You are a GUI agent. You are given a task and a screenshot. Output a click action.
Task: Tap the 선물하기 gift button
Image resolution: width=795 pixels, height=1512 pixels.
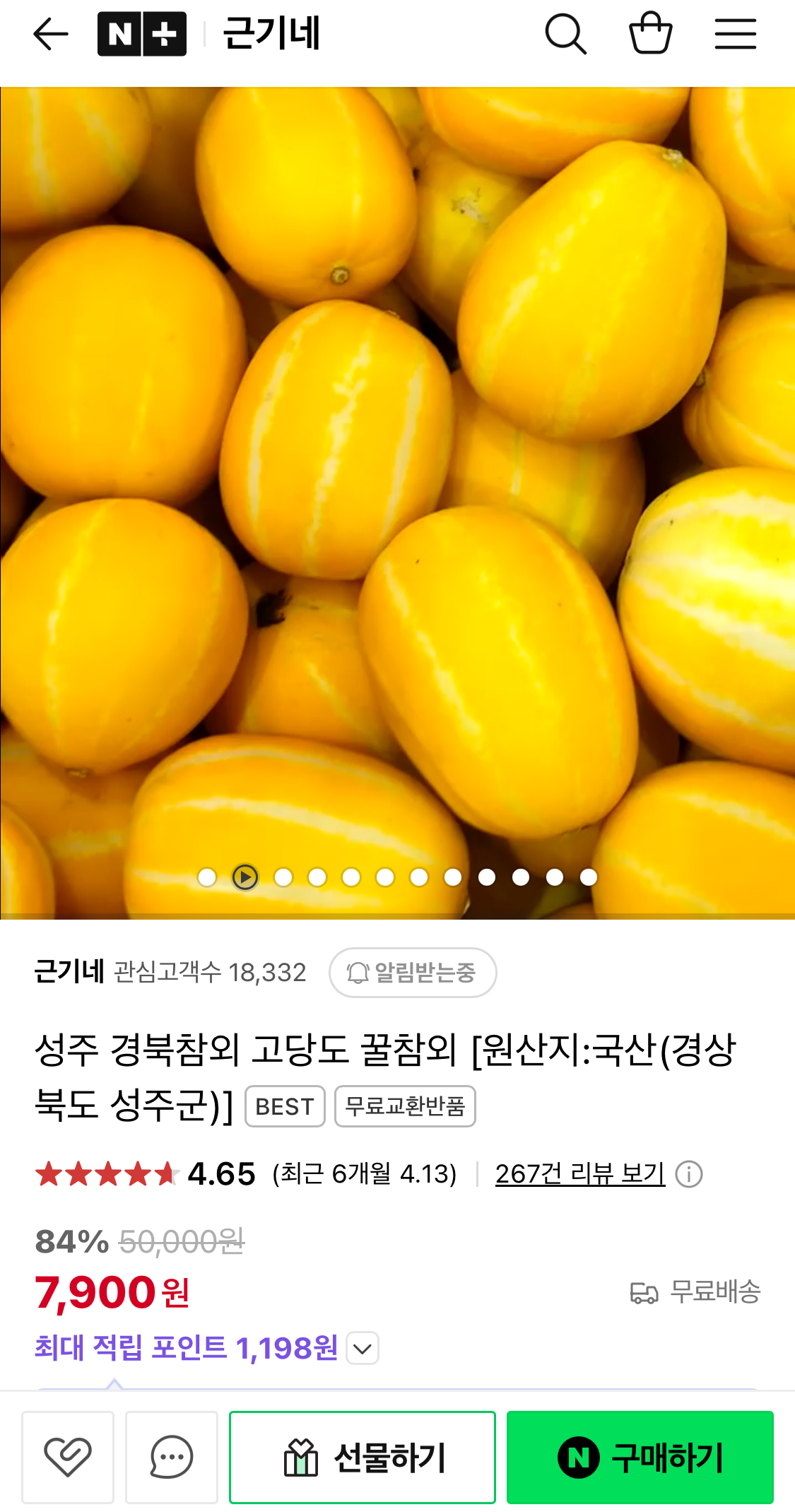(x=363, y=1457)
